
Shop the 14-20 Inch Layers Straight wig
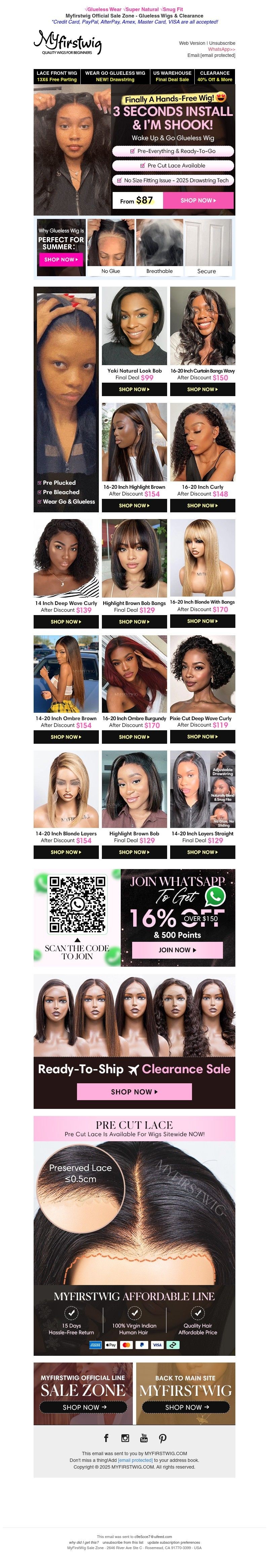[x=202, y=852]
